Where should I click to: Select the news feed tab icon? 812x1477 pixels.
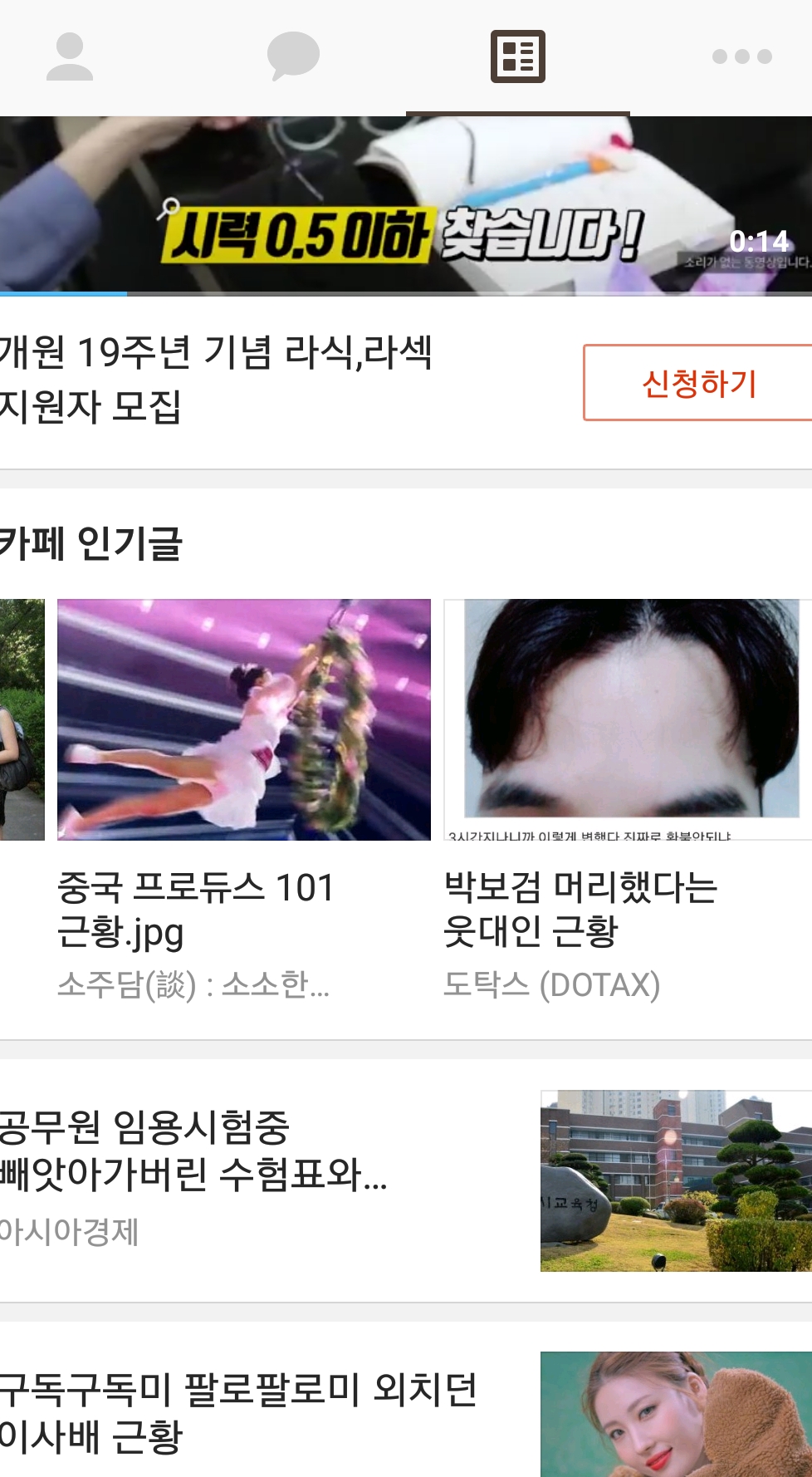(518, 56)
